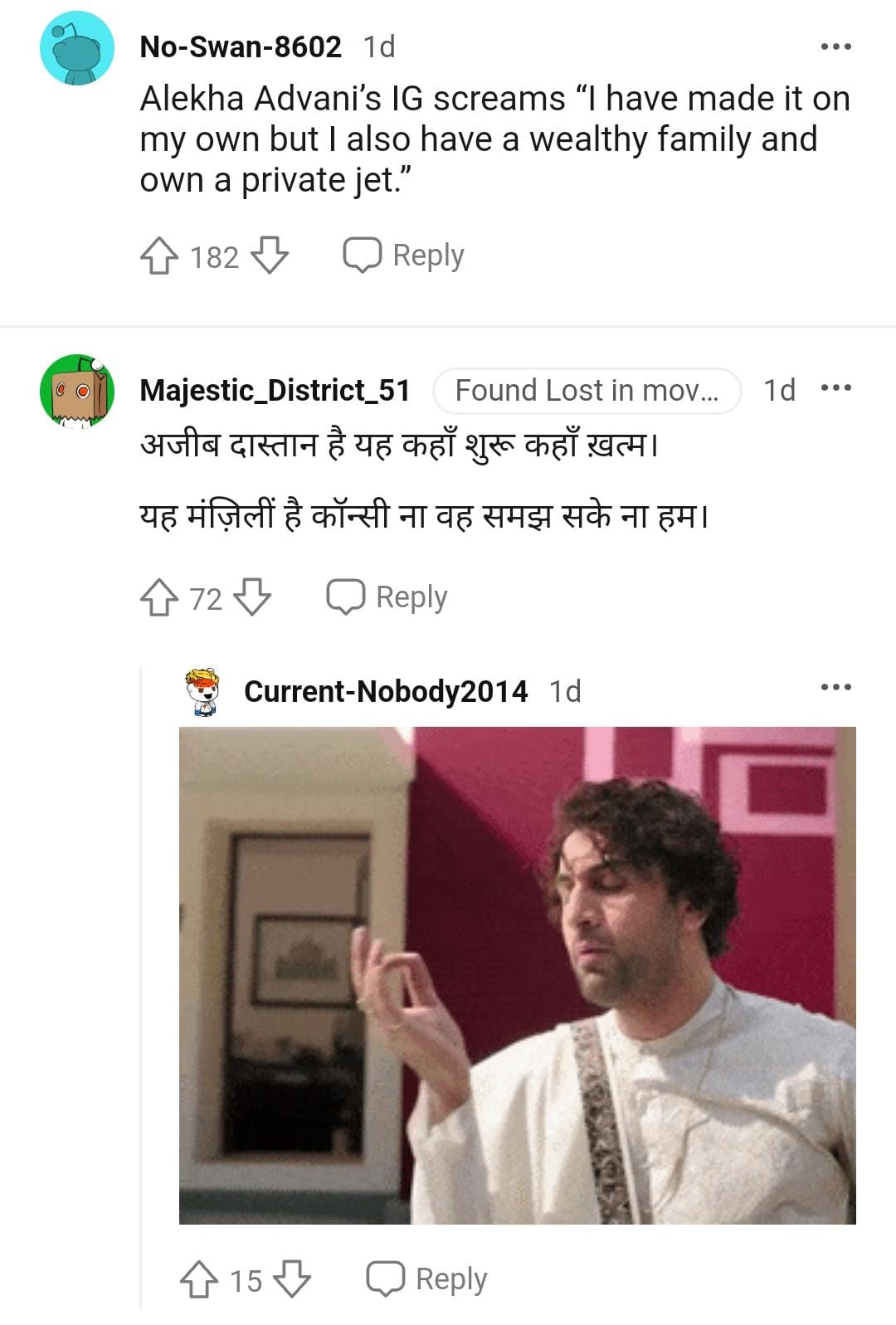Open Current-Nobody2014's profile
Image resolution: width=896 pixels, height=1325 pixels.
385,690
